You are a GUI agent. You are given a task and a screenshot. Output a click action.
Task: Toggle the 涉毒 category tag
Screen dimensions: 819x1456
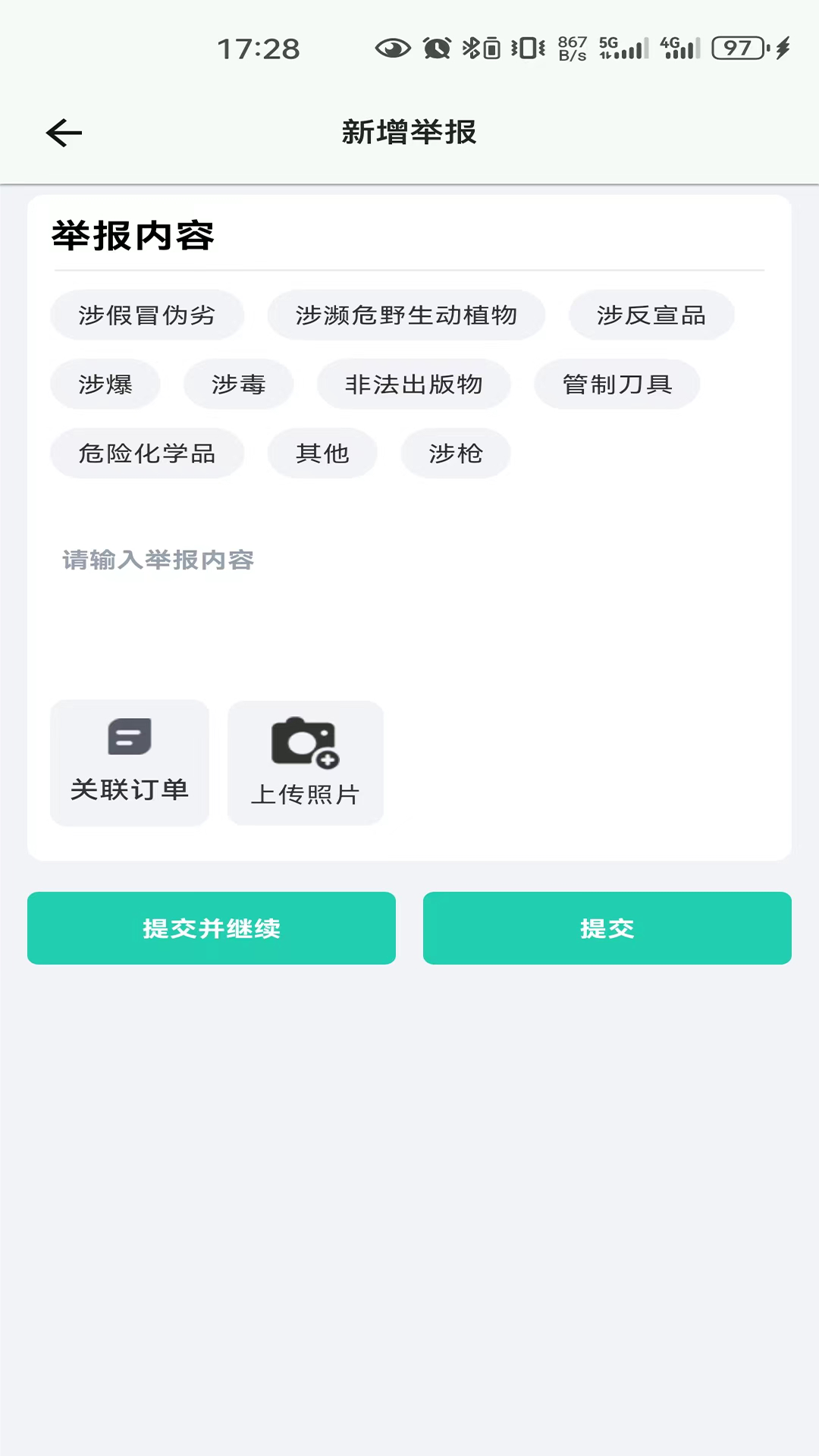point(238,384)
